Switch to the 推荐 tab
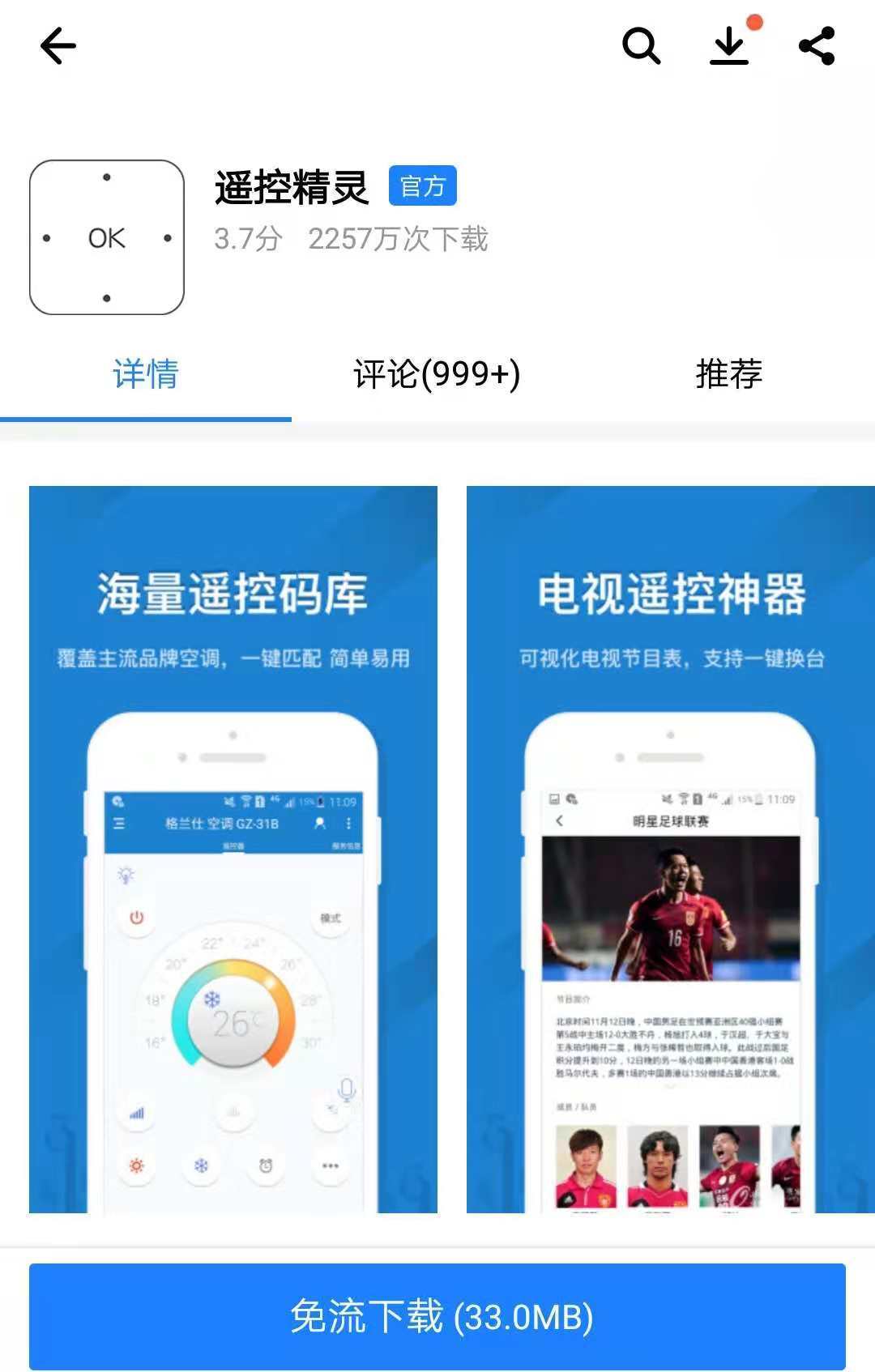The image size is (875, 1372). (x=728, y=374)
